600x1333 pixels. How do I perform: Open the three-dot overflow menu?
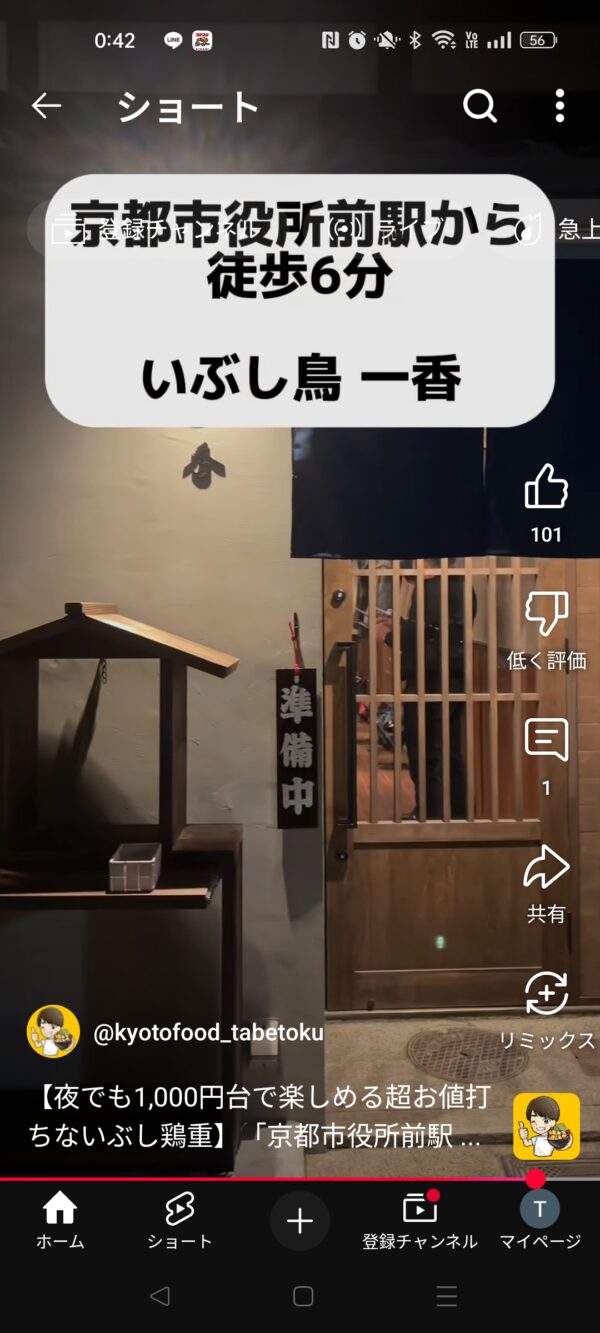pos(560,106)
